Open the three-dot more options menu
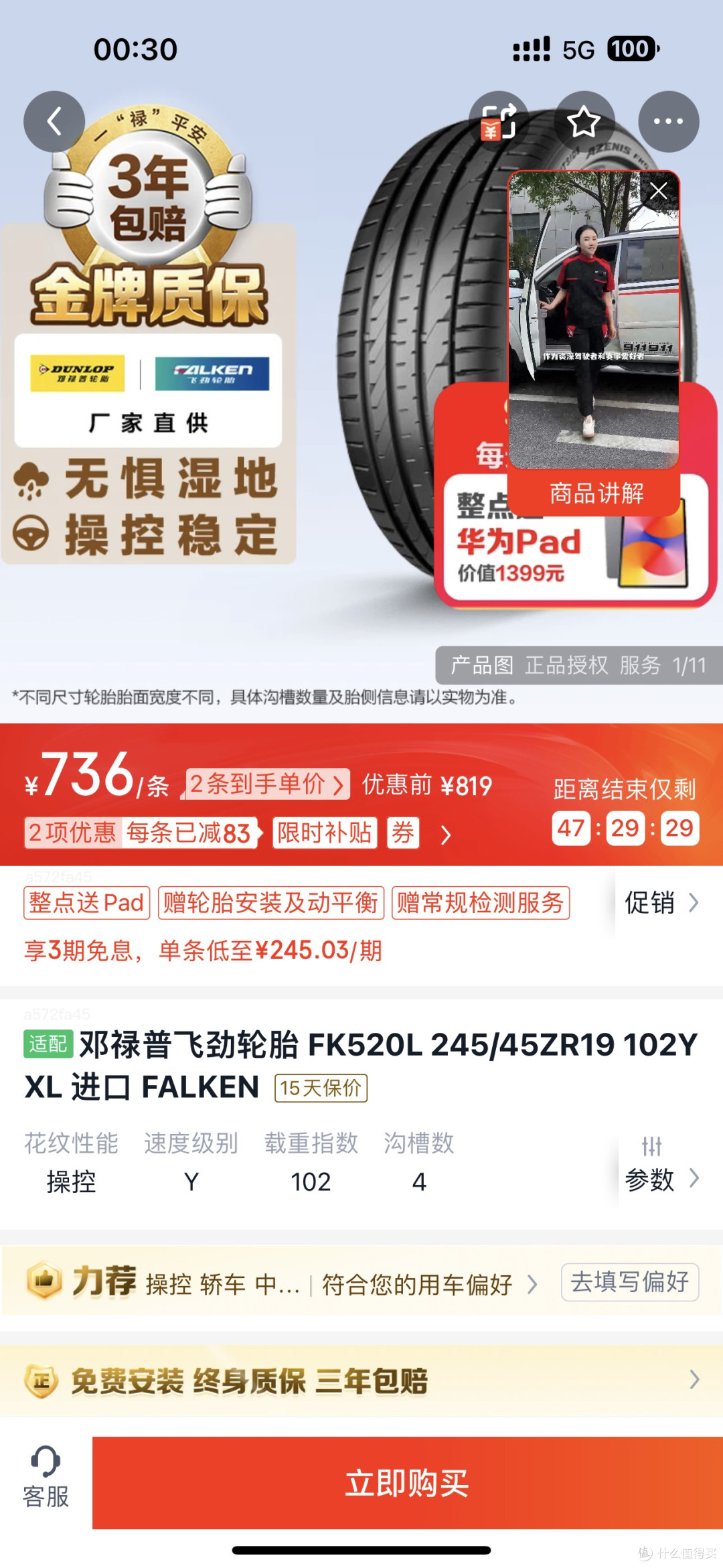Image resolution: width=723 pixels, height=1568 pixels. (x=668, y=121)
